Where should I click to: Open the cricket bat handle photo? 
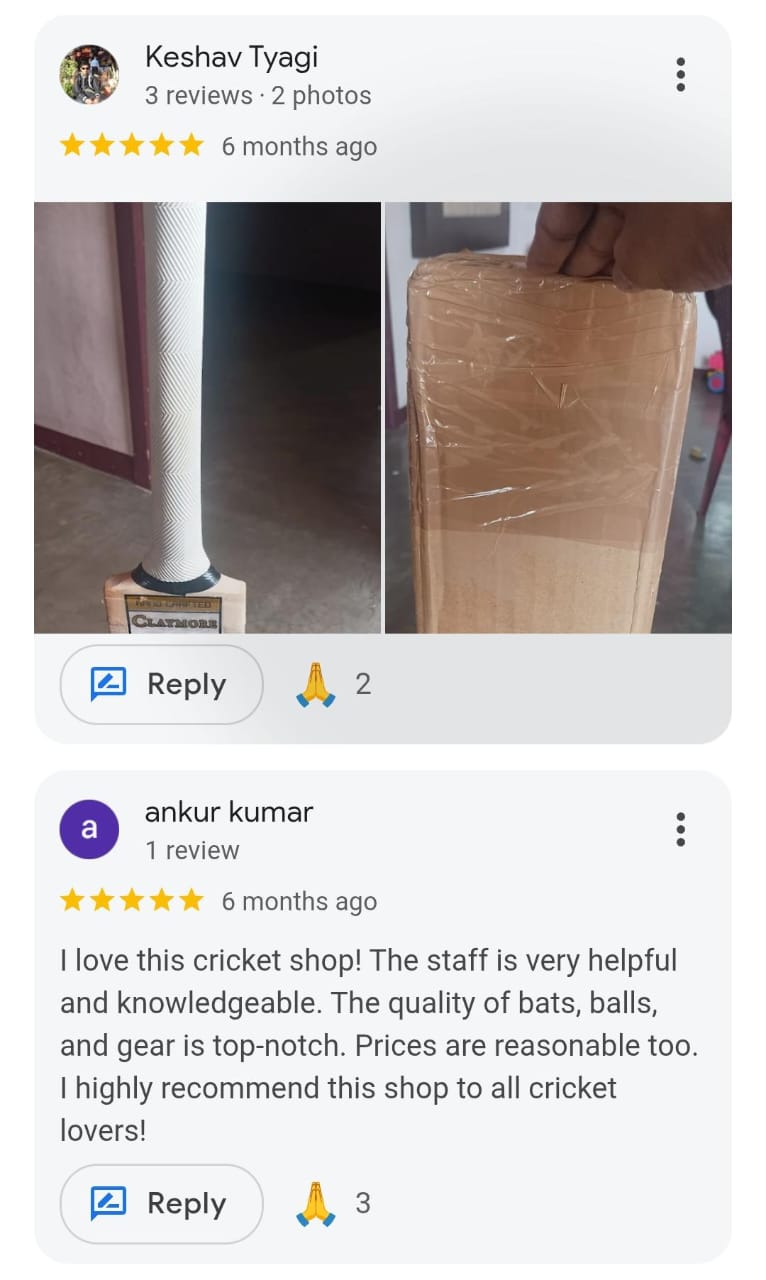[x=207, y=418]
